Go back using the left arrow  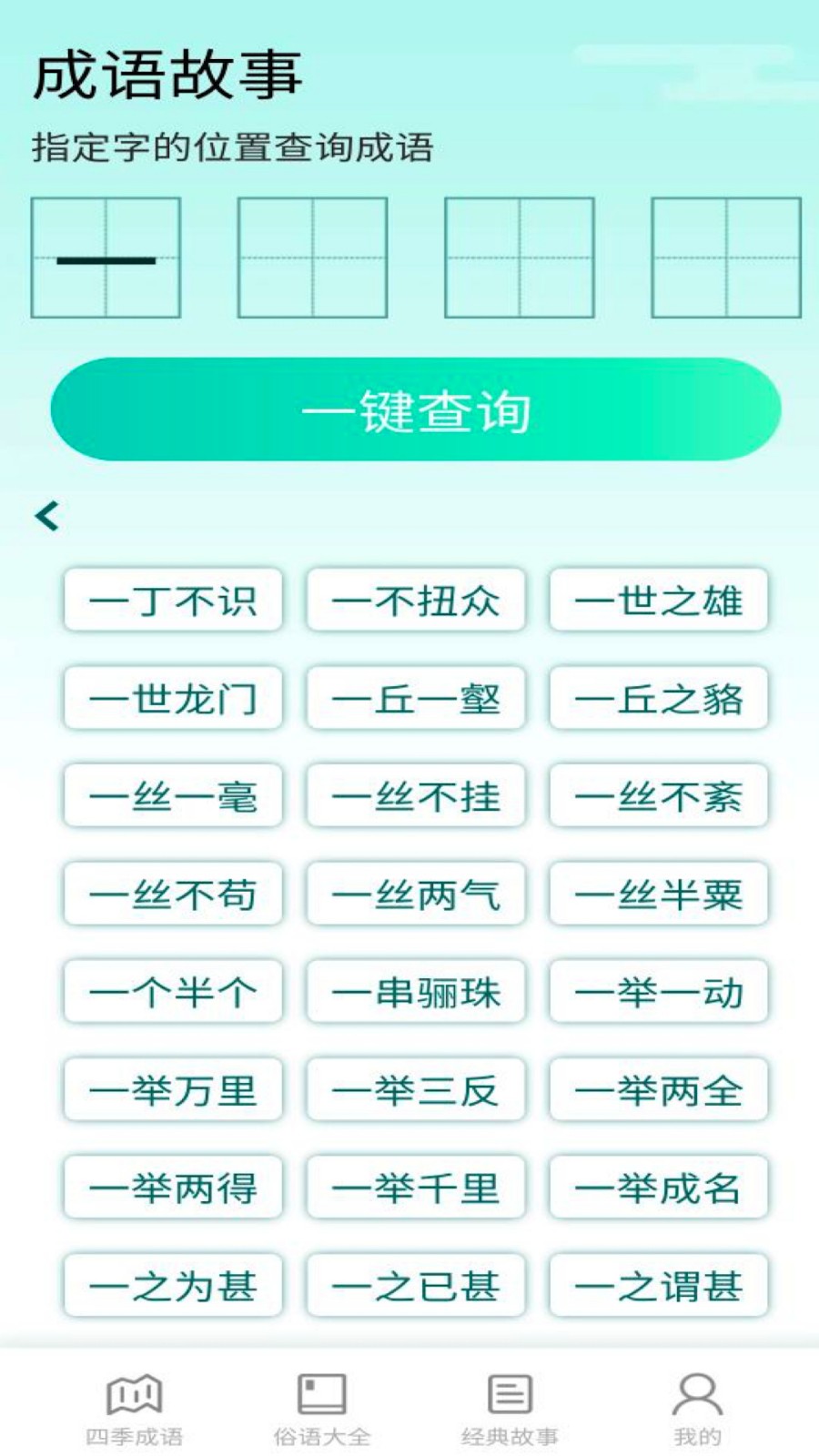pos(46,516)
